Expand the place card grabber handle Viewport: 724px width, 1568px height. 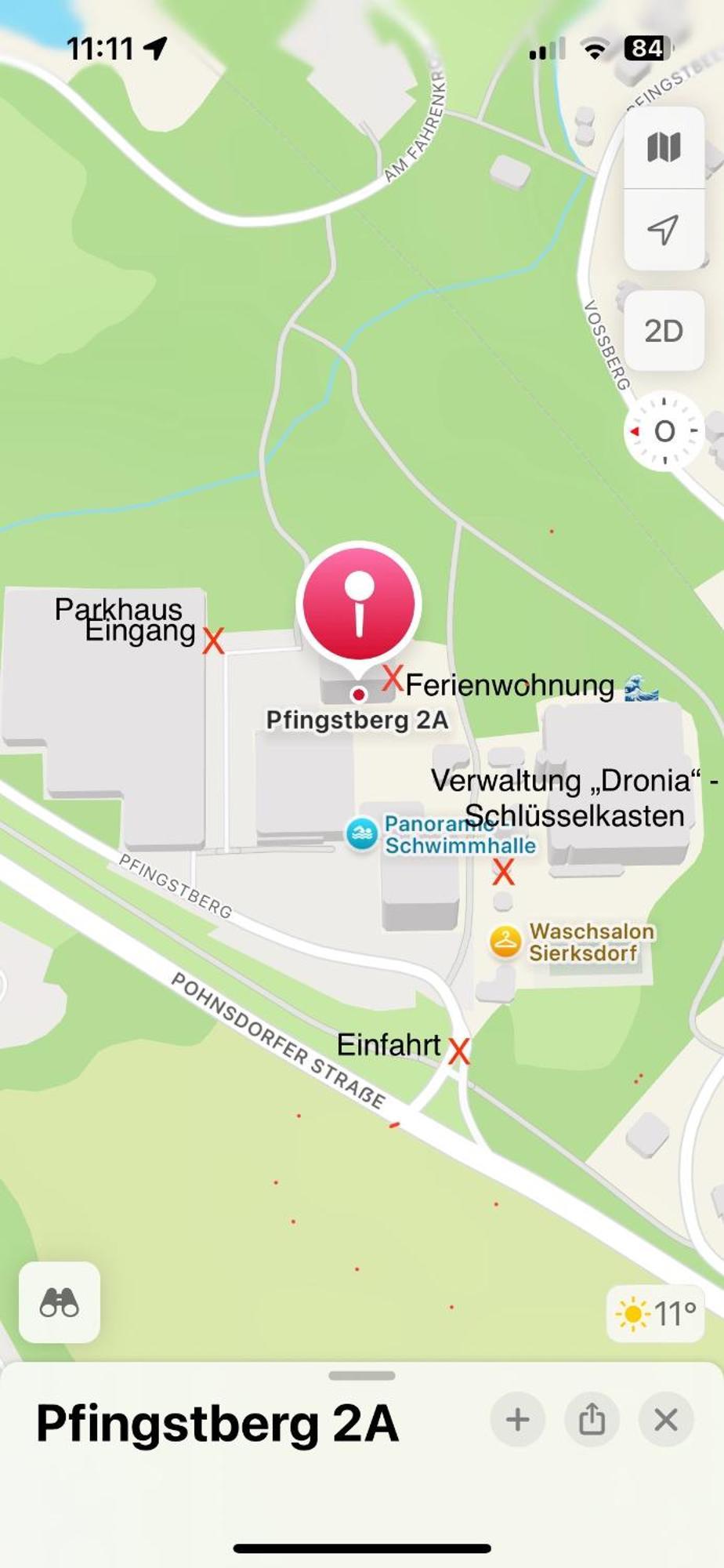[362, 1375]
